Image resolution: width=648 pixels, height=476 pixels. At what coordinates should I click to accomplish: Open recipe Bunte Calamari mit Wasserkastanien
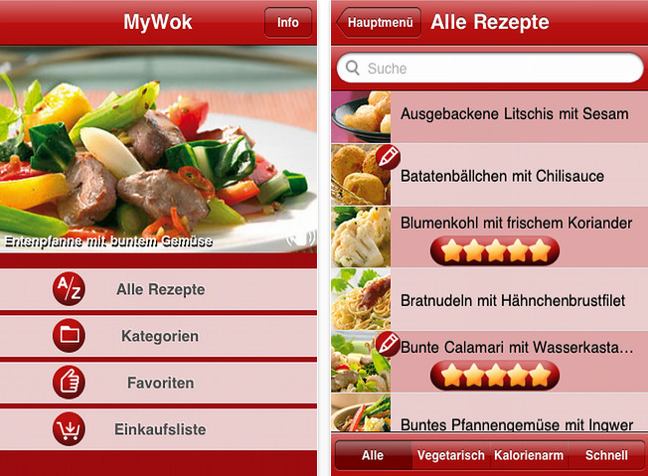coord(515,348)
